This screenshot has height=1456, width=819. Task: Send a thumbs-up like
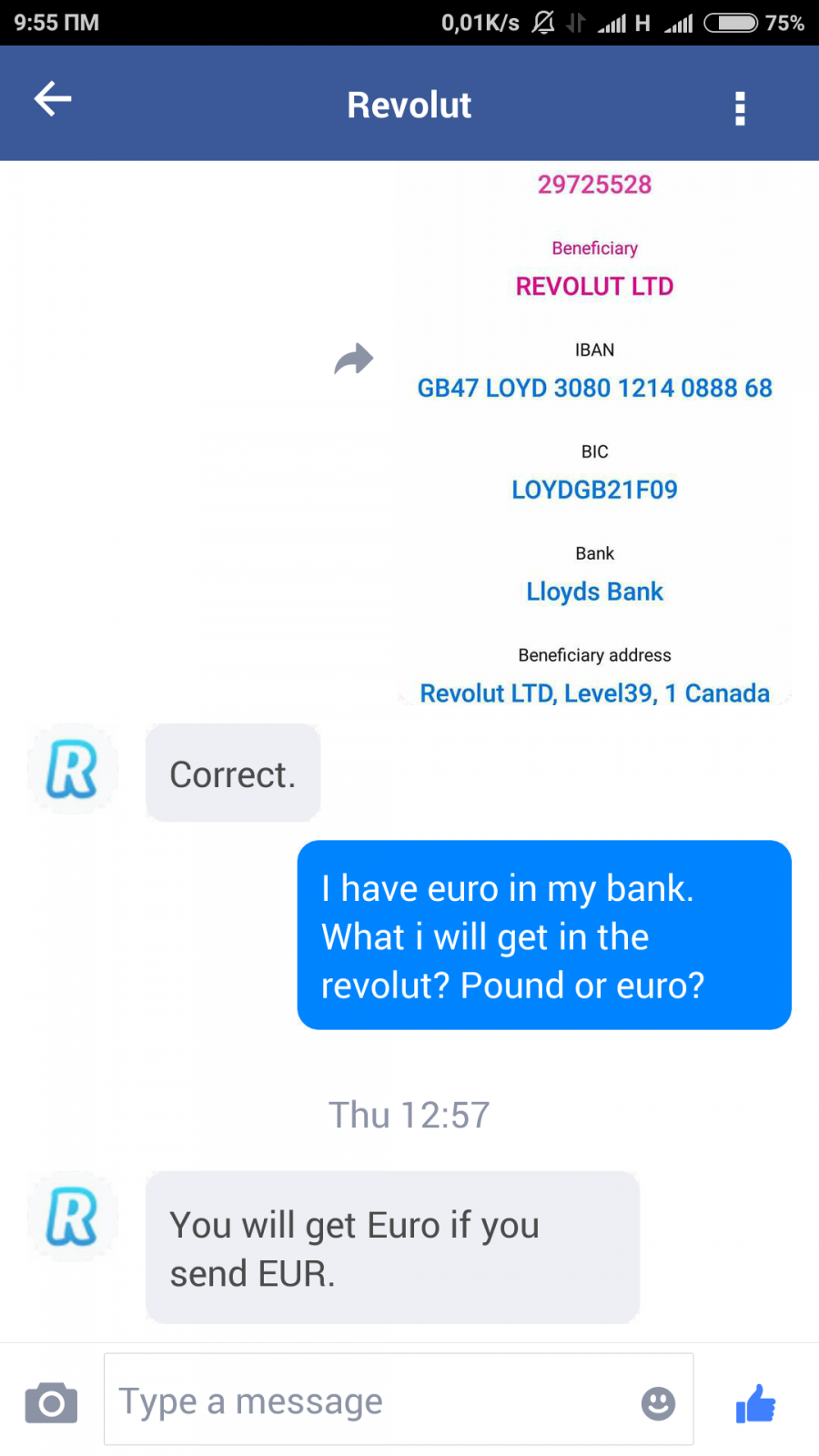tap(755, 1403)
